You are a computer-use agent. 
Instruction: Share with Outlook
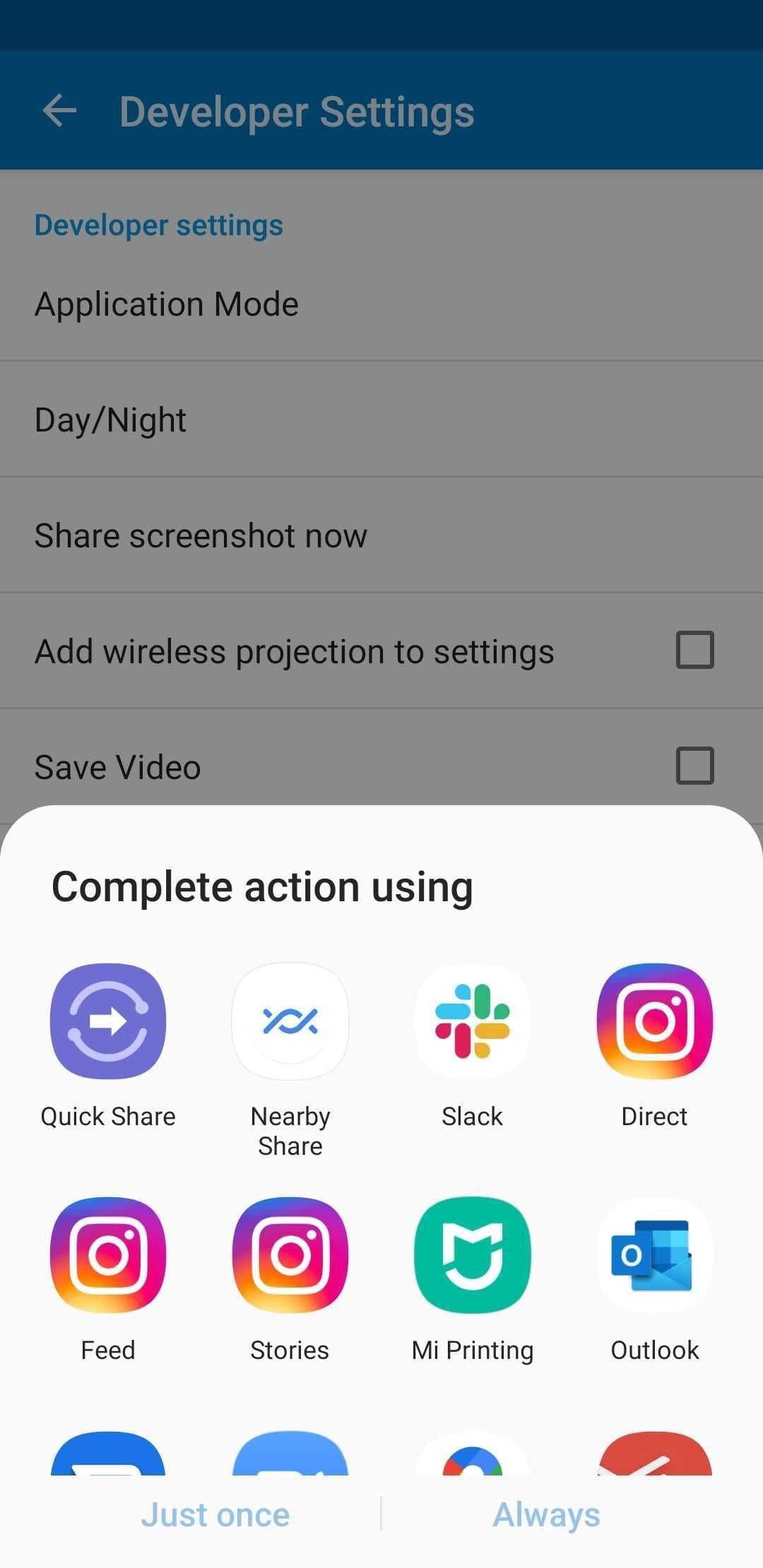pos(654,1255)
